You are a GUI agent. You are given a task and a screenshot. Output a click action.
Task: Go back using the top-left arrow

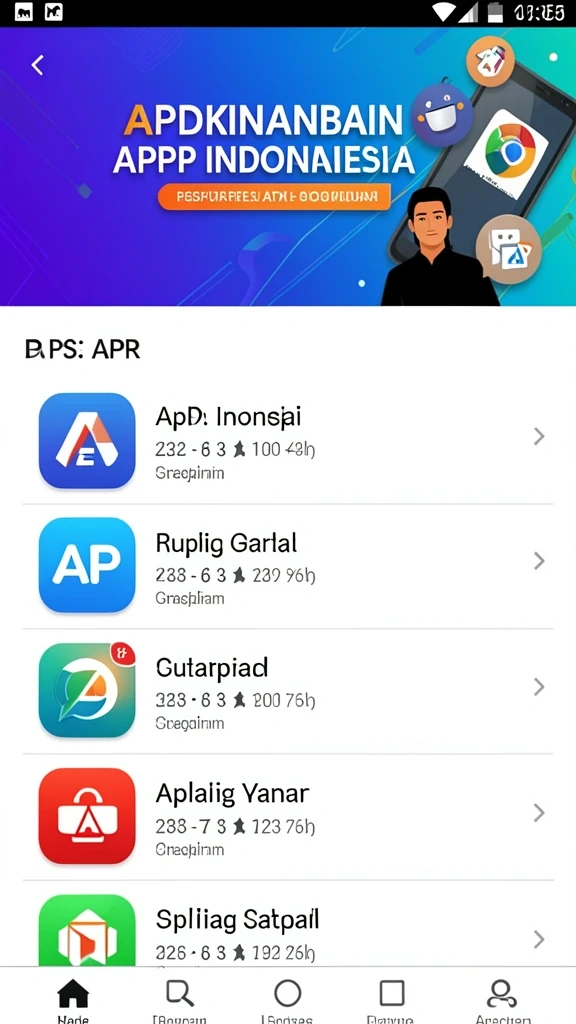(x=38, y=65)
